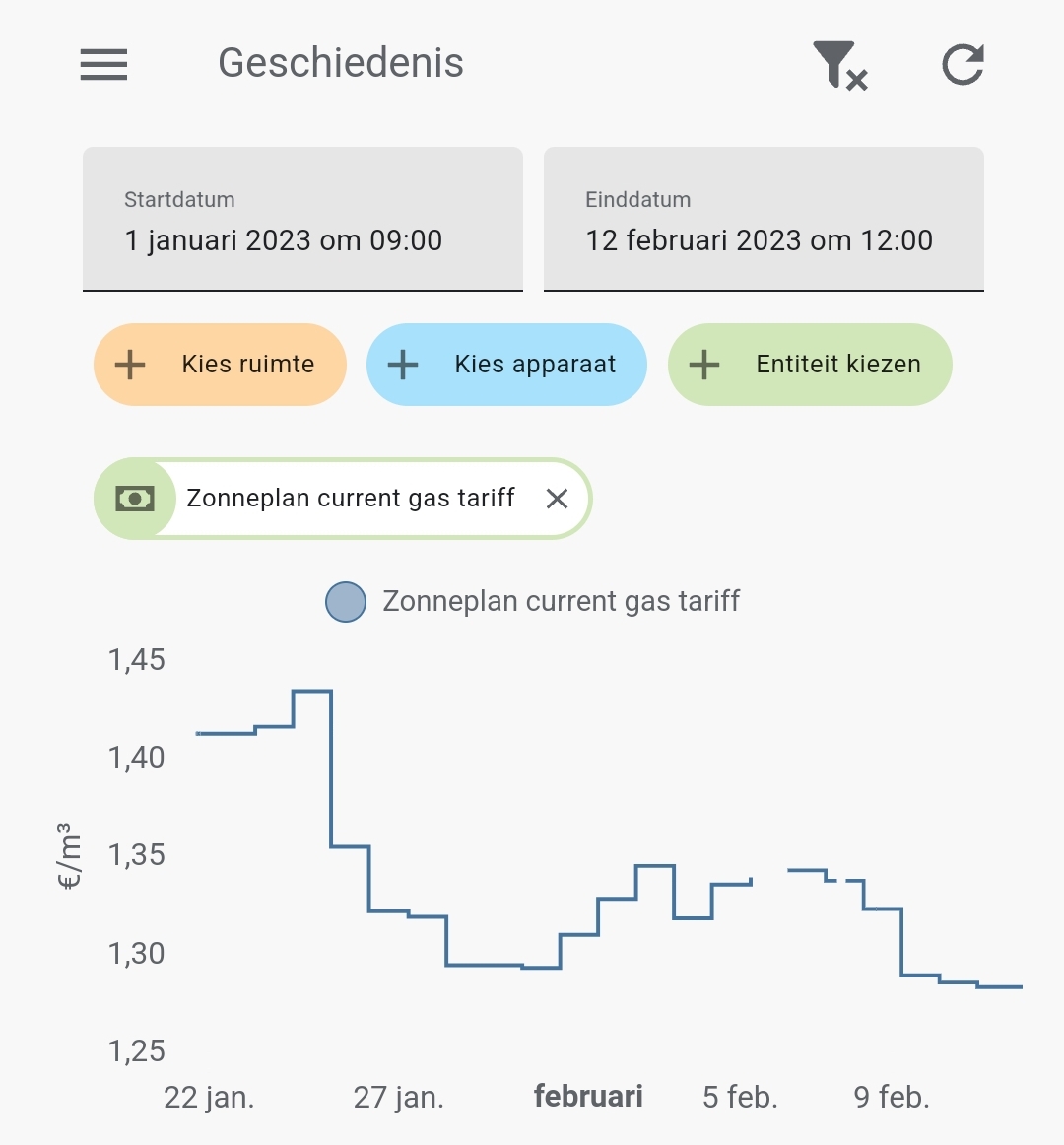
Task: Click the plus icon on Kies ruimte
Action: click(x=128, y=365)
